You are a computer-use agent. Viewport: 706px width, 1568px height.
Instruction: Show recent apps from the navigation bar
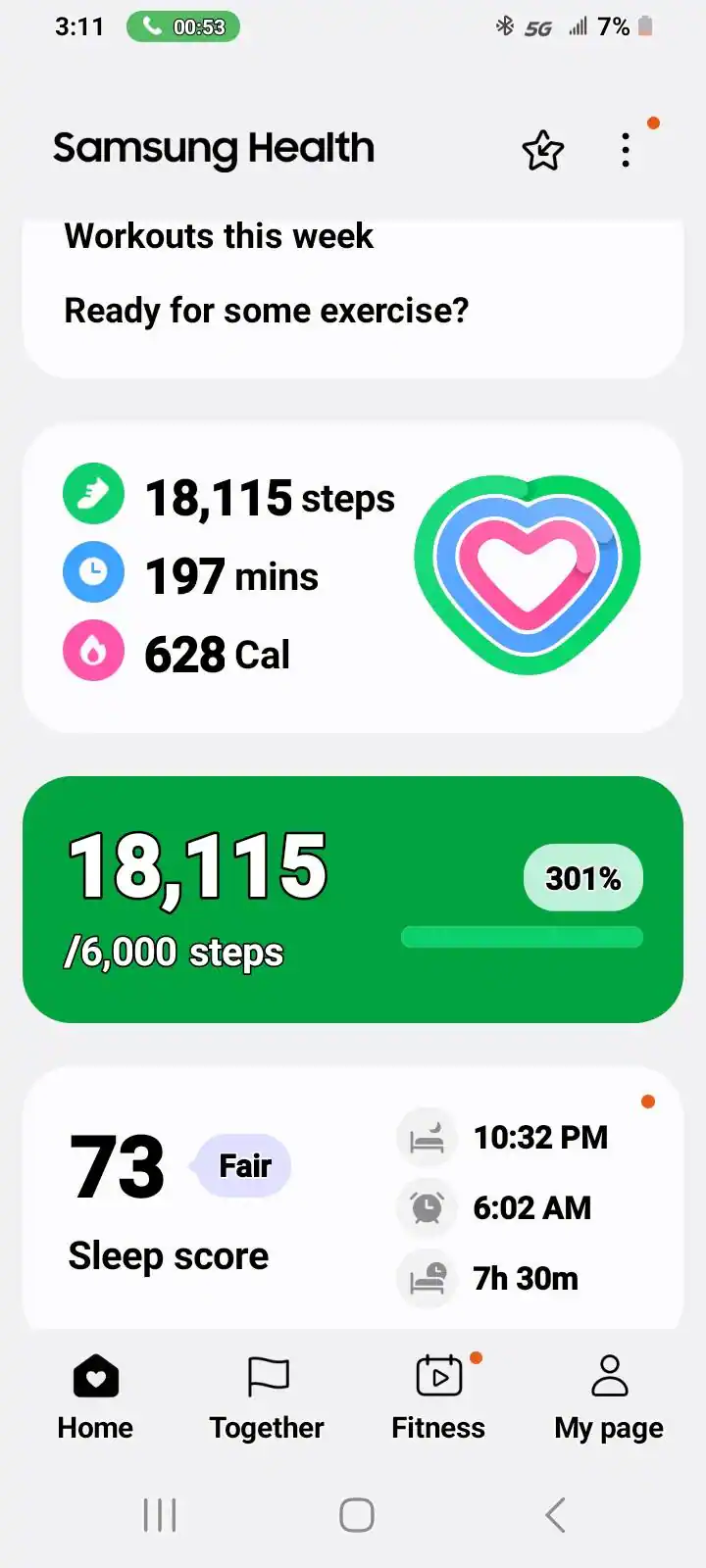(160, 1514)
